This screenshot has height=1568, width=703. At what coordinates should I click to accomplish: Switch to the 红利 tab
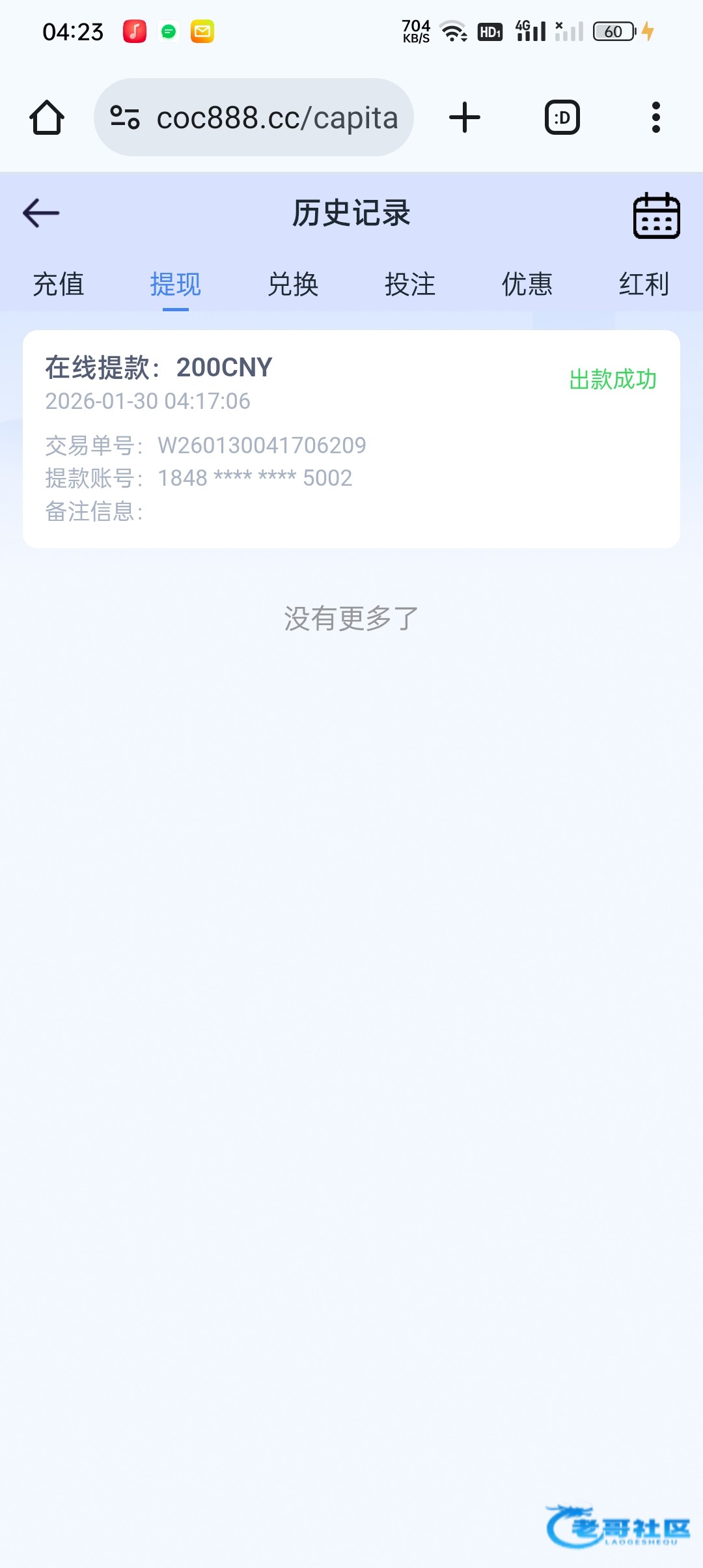644,285
